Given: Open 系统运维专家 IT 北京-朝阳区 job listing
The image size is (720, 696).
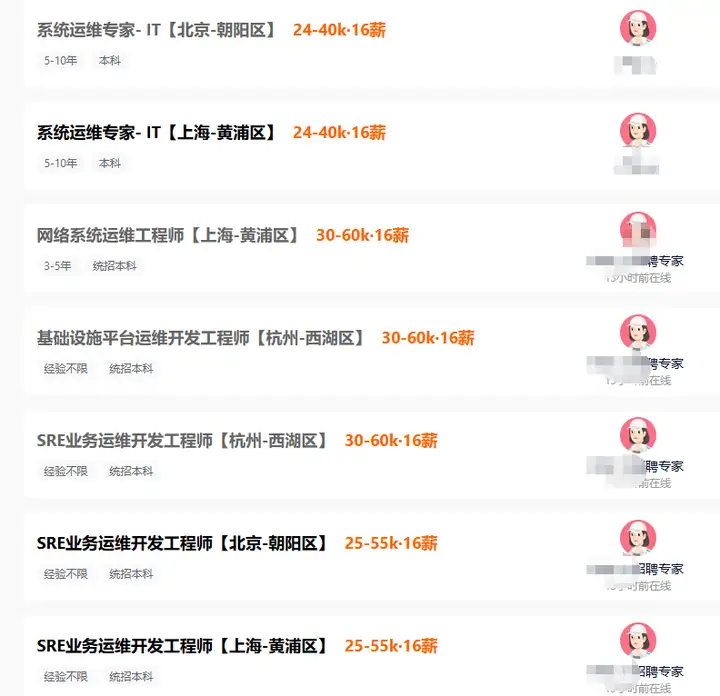Looking at the screenshot, I should pos(157,30).
